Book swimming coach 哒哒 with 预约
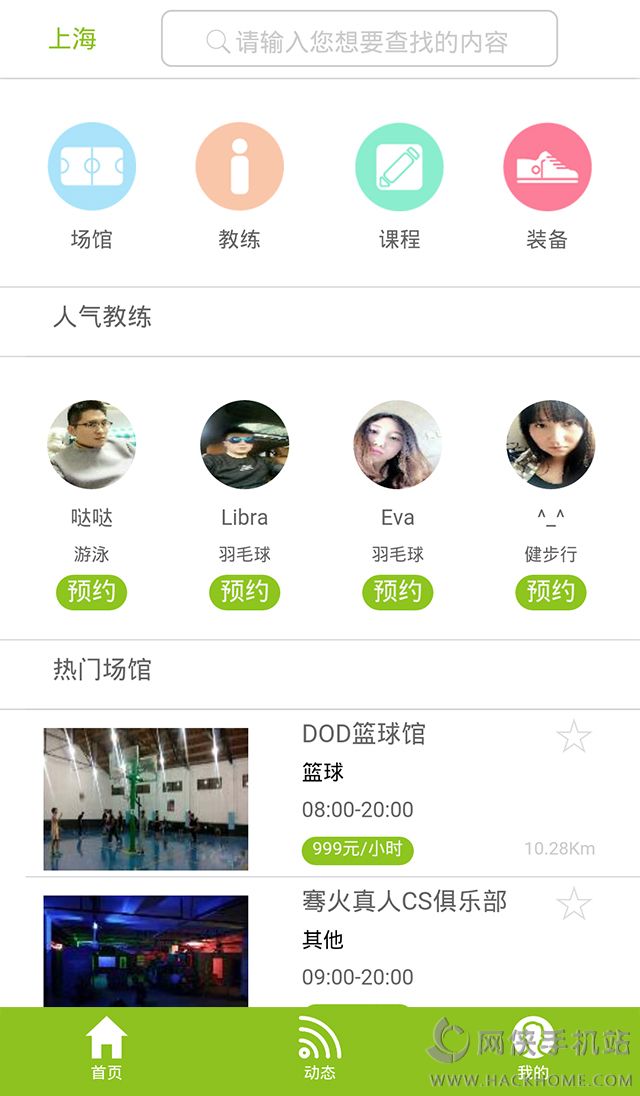 click(91, 591)
